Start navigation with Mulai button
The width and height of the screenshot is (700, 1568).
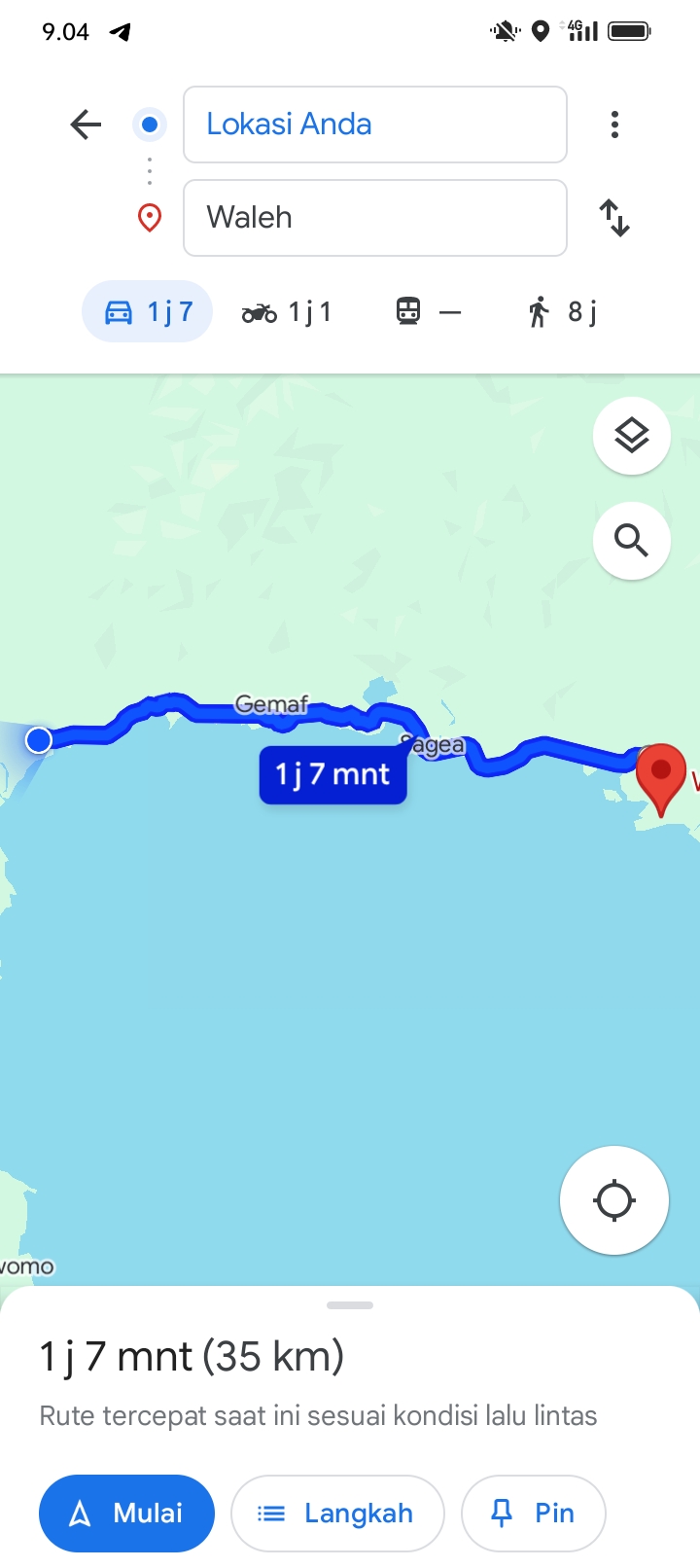click(x=126, y=1514)
